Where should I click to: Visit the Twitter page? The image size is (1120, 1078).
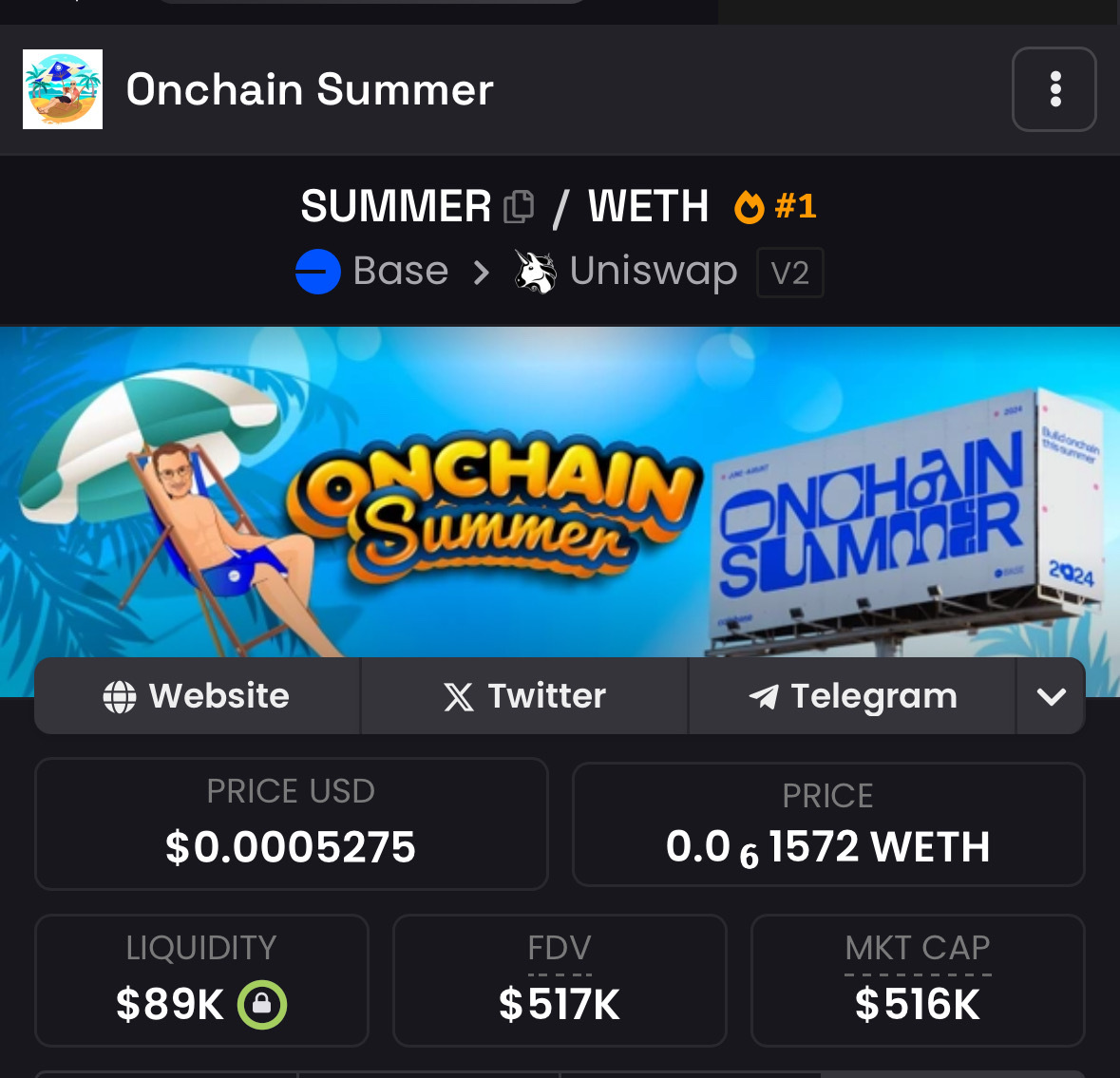[524, 696]
